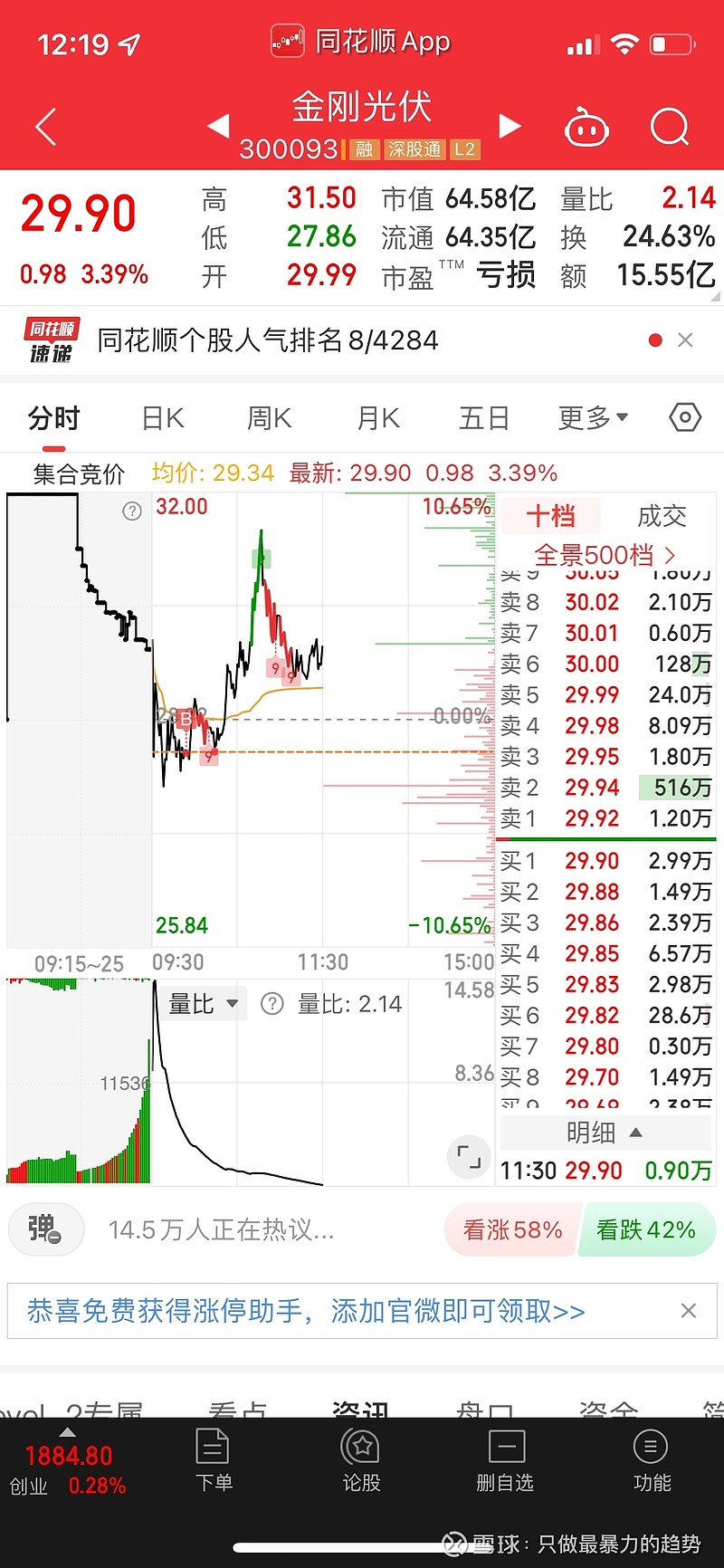Open the search magnifier

(x=670, y=127)
